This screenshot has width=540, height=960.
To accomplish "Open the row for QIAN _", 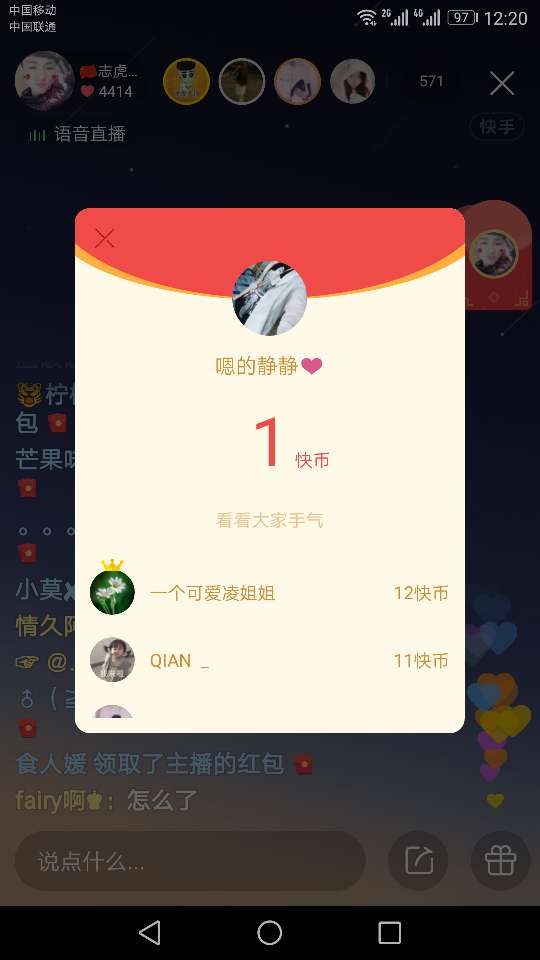I will tap(269, 660).
